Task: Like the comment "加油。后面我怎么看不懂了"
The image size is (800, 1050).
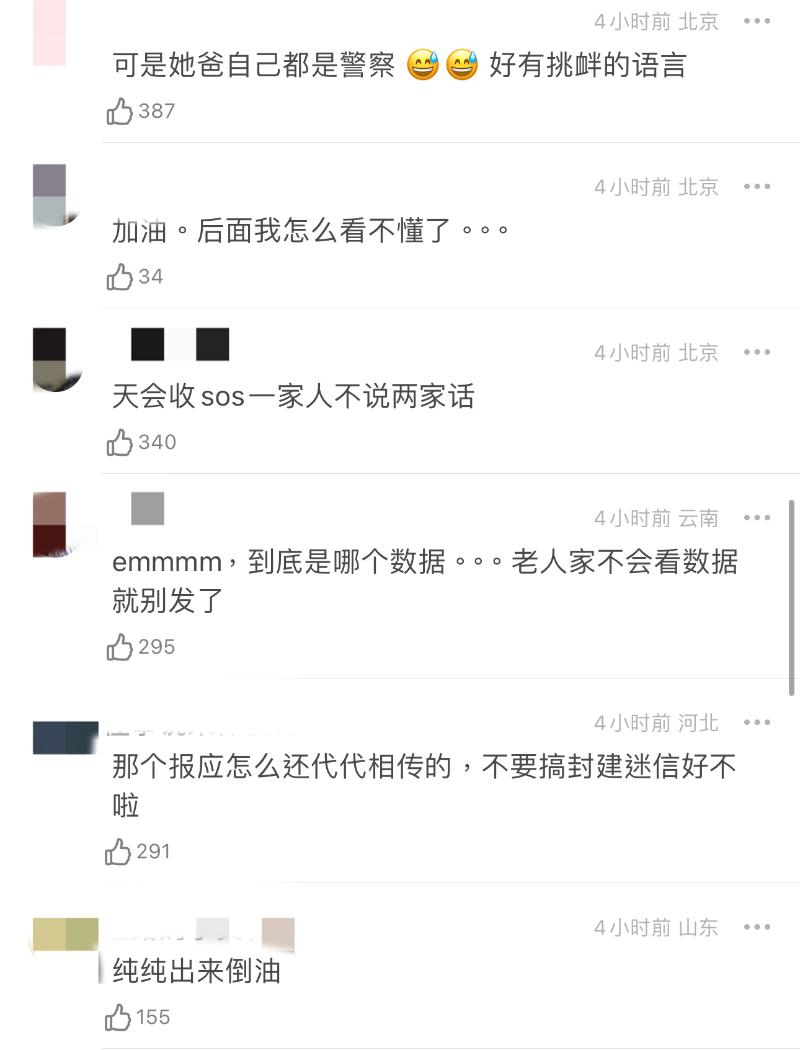Action: pos(120,277)
